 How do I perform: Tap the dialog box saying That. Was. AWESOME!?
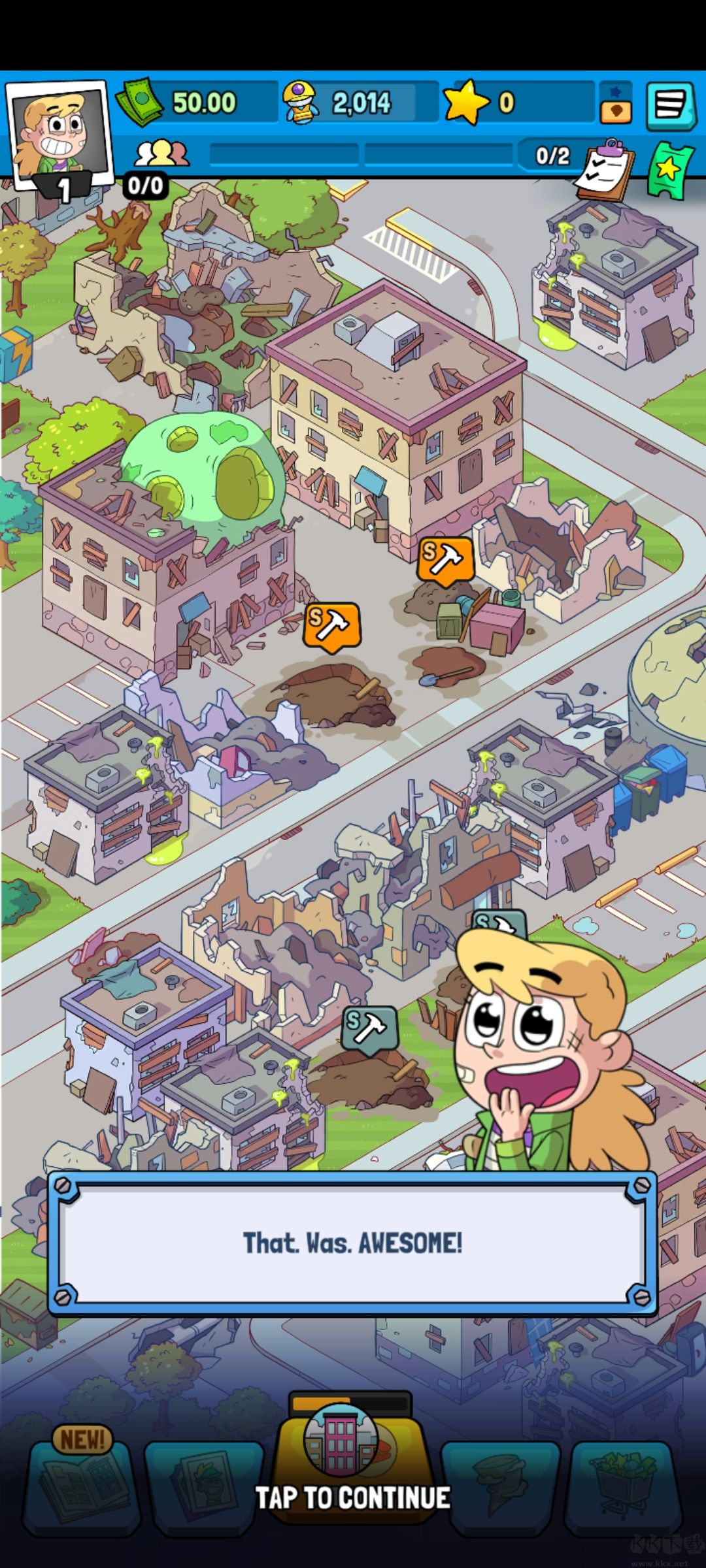click(x=353, y=1241)
